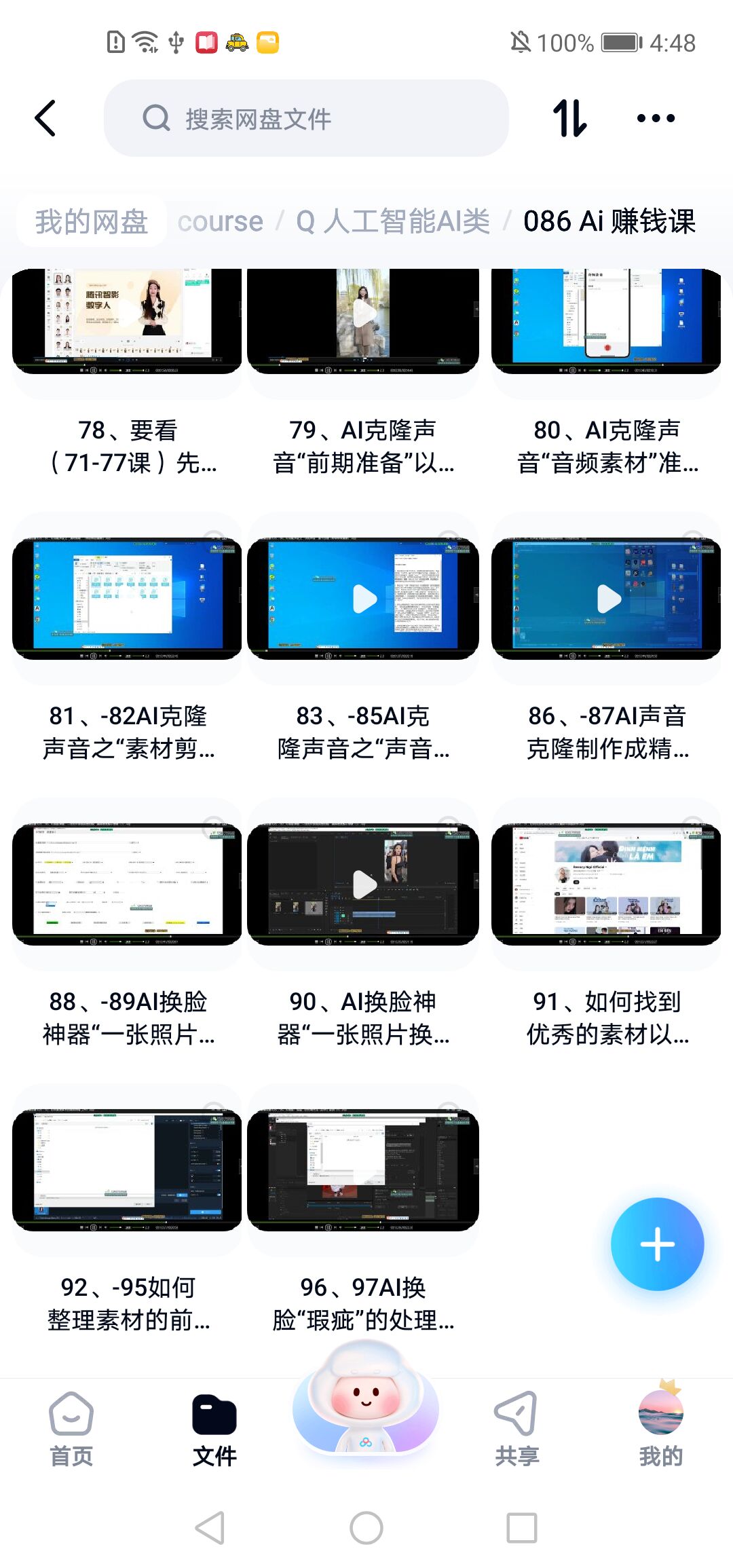Jump to 我的网盘 in the breadcrumb
The width and height of the screenshot is (733, 1568).
92,221
